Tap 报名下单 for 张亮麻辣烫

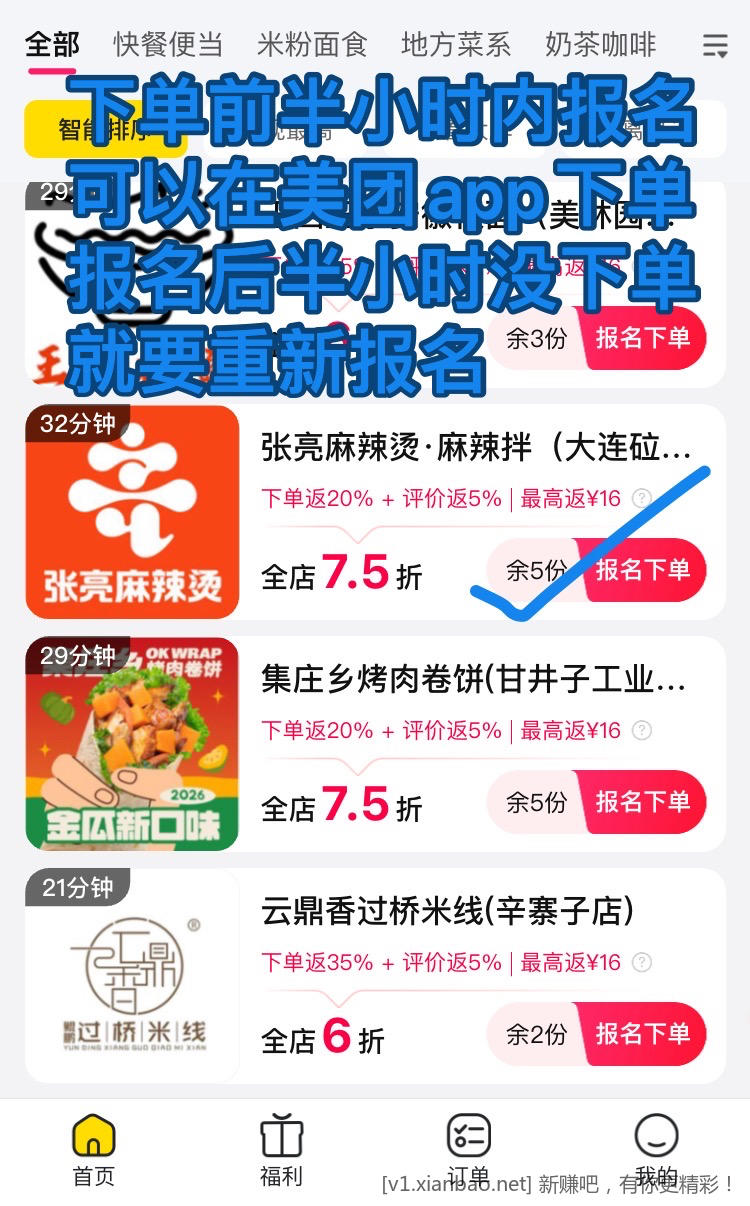(643, 570)
